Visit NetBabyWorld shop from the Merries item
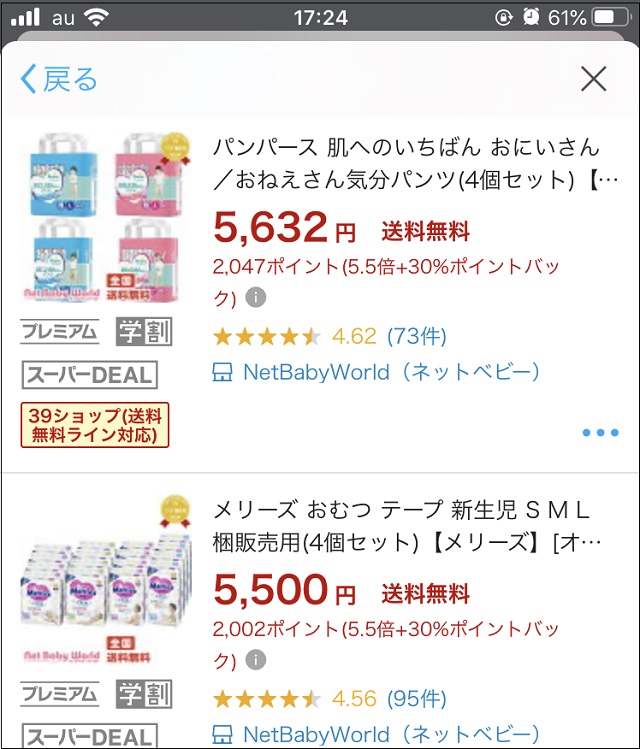 click(x=377, y=733)
